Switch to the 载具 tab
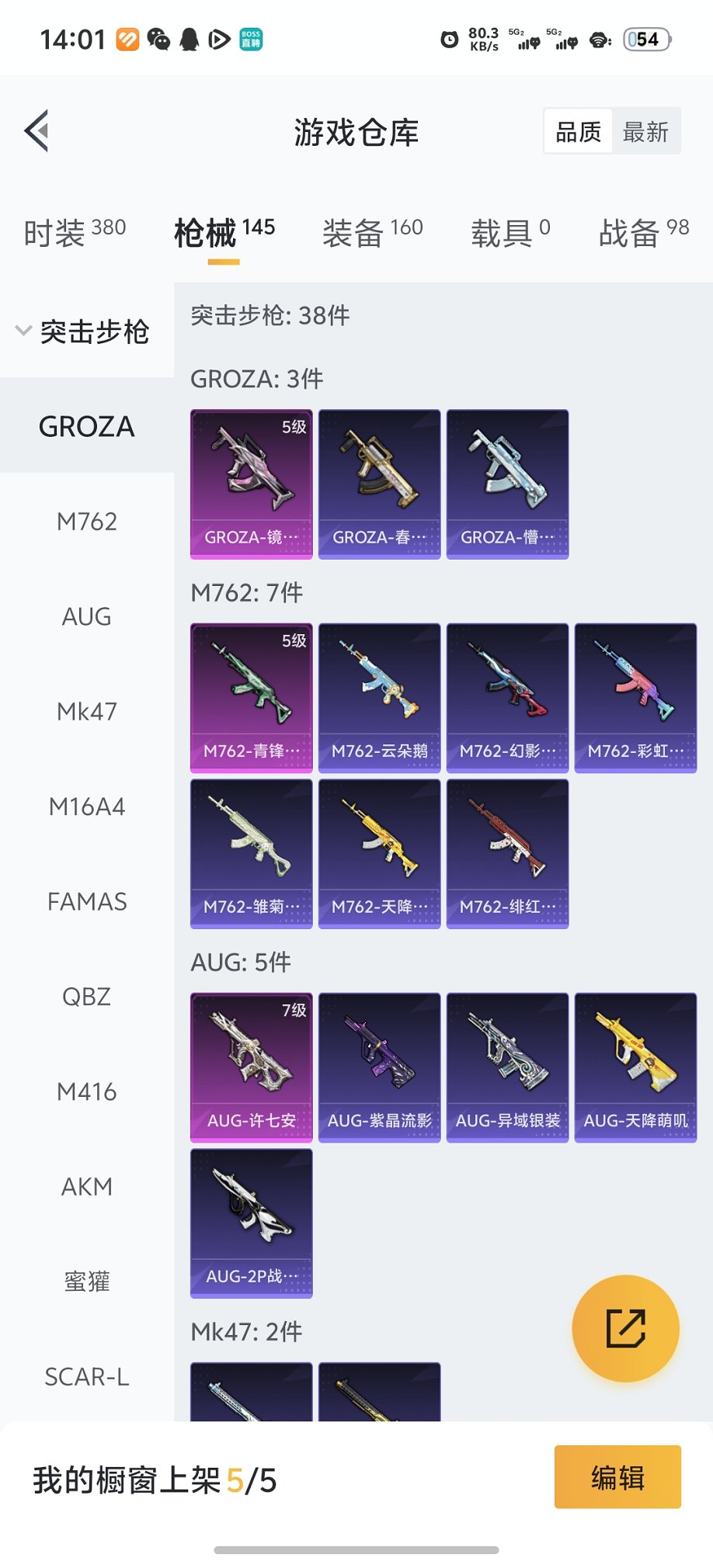Viewport: 713px width, 1568px height. click(x=510, y=232)
